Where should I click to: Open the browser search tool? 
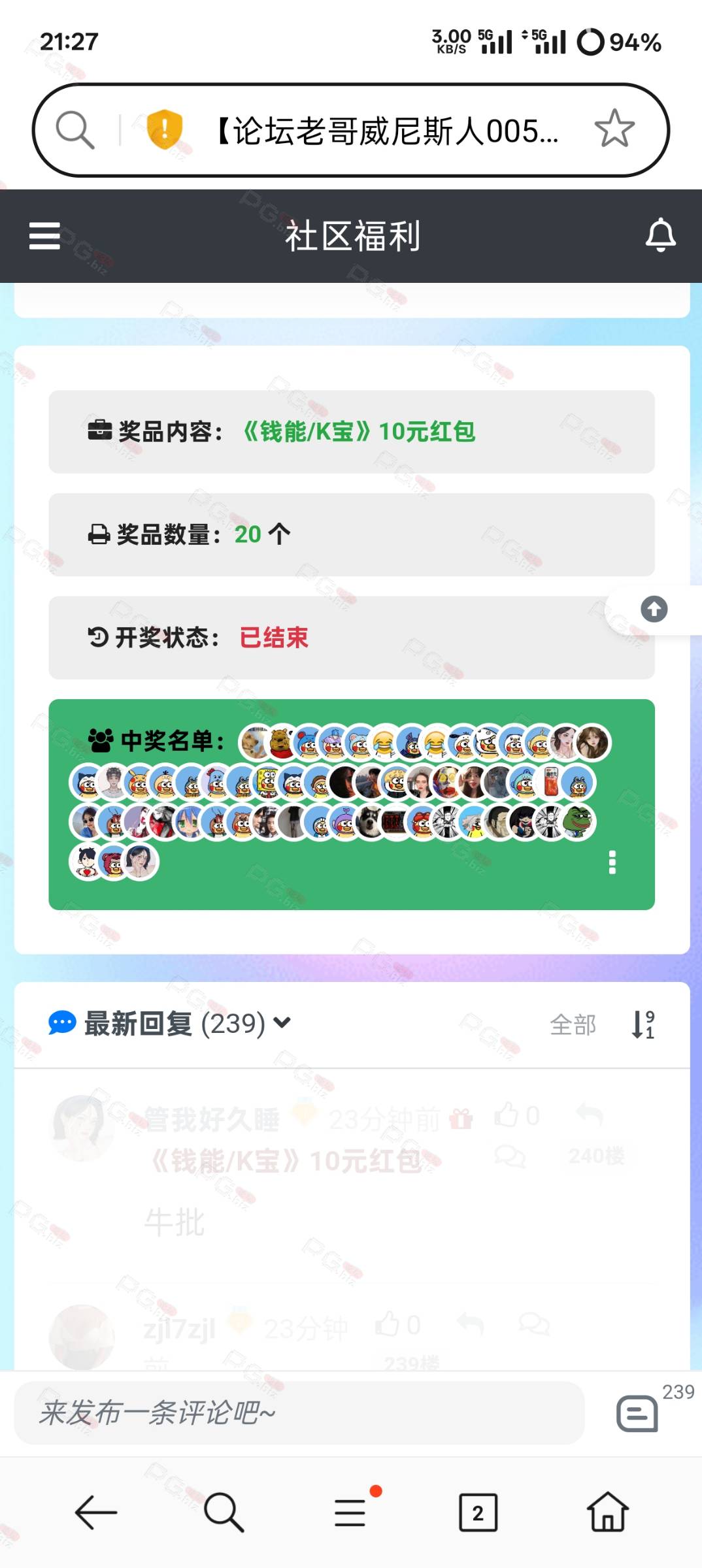pos(224,1512)
